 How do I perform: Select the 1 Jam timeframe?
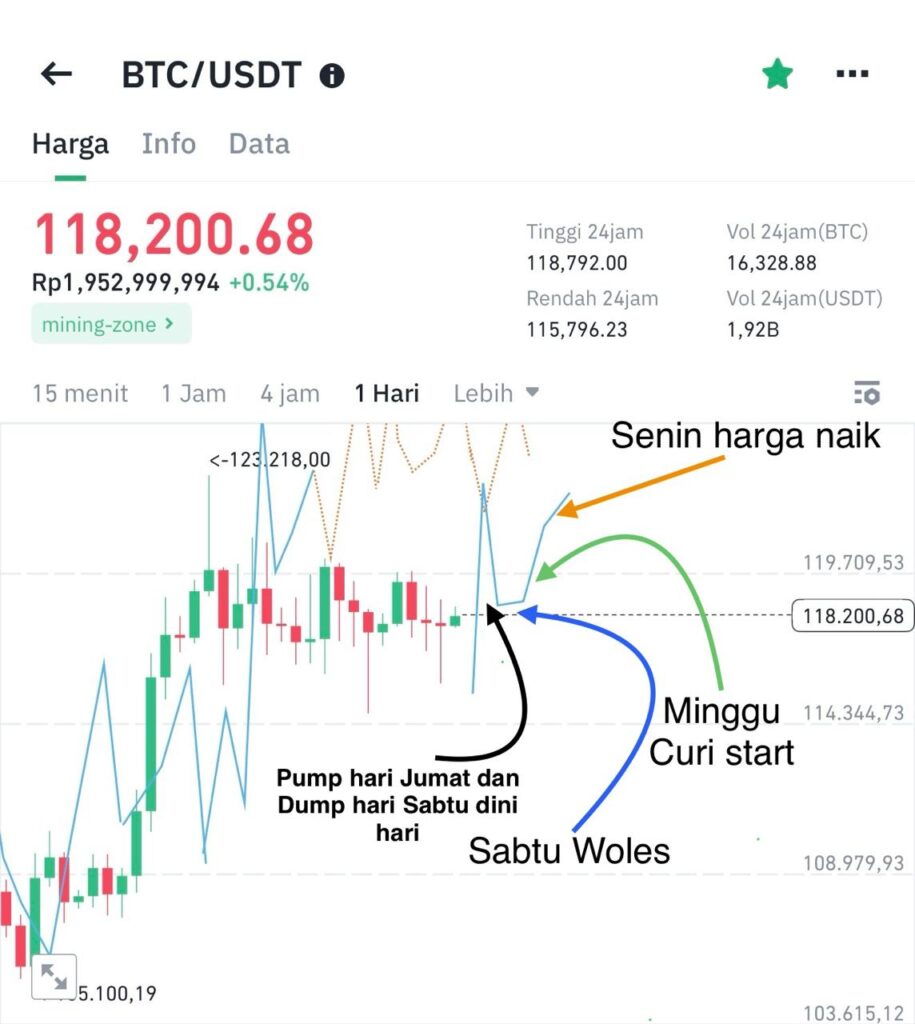click(193, 393)
